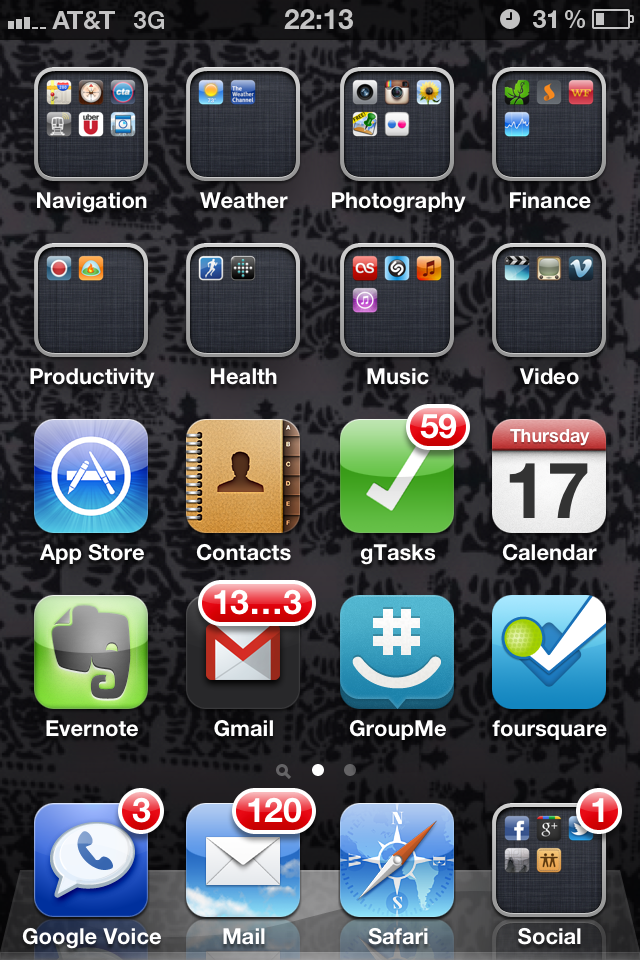This screenshot has width=640, height=960.
Task: Launch Google Voice from the dock
Action: point(91,860)
